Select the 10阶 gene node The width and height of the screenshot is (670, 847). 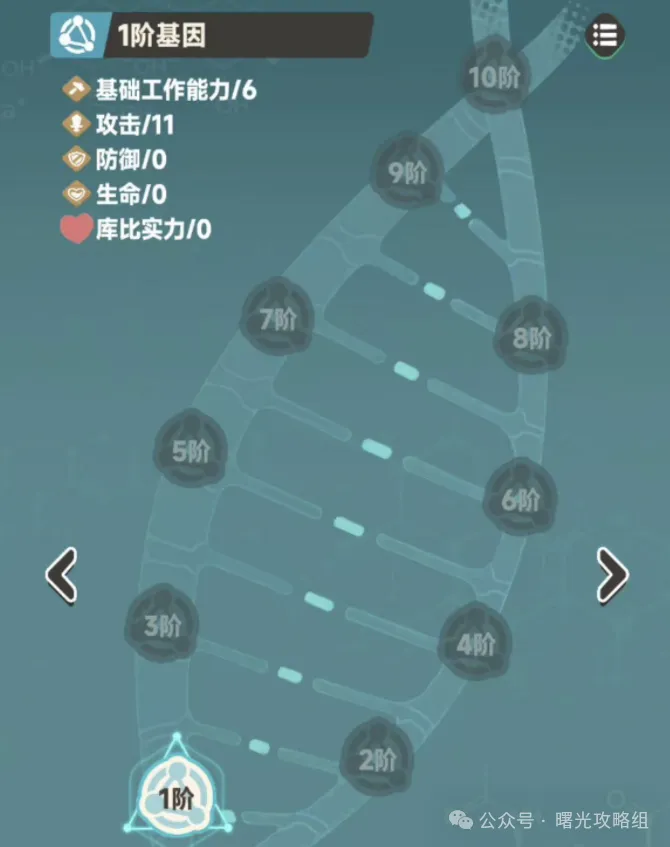[495, 75]
